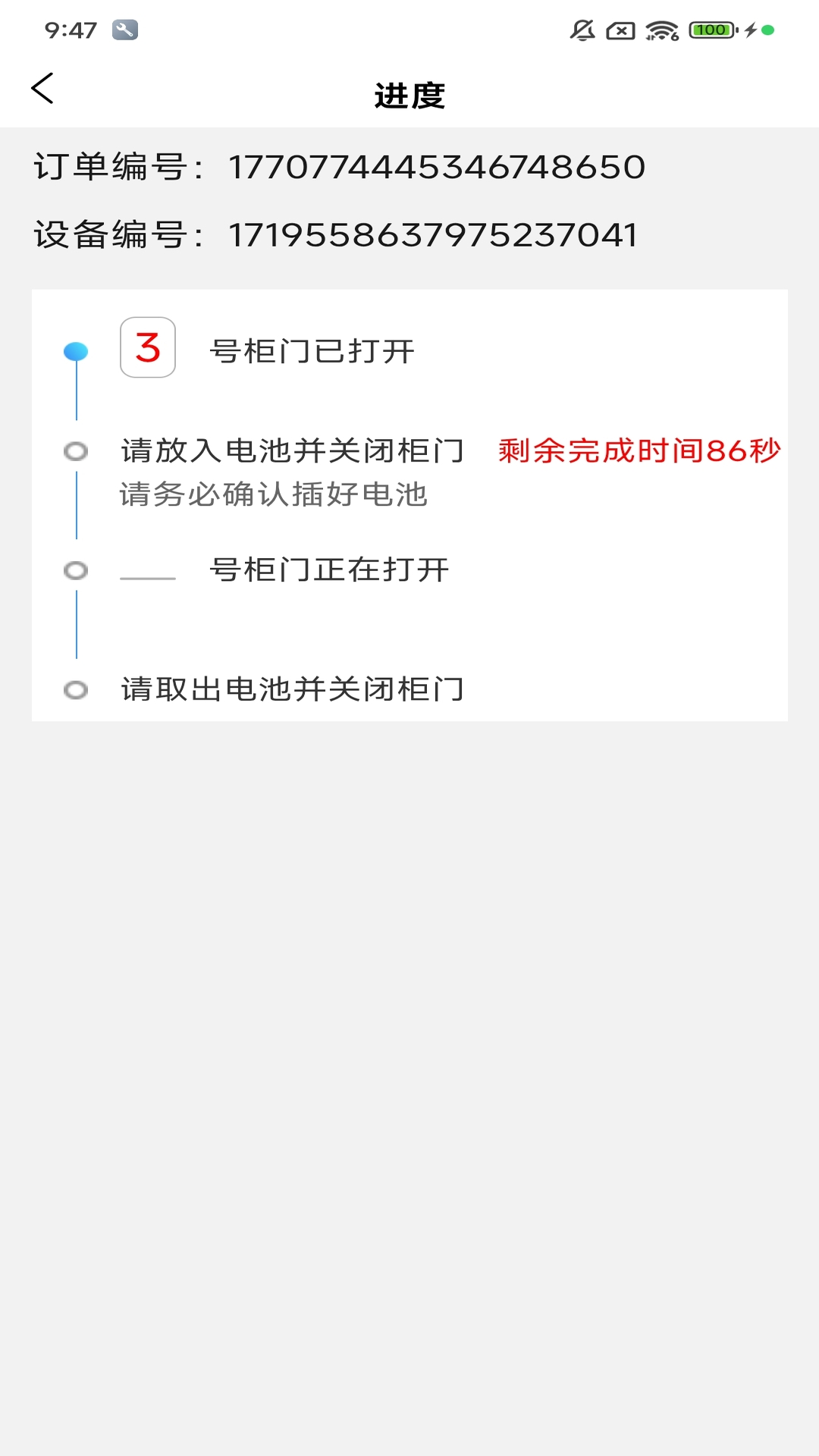Tap the muted notification bell icon
819x1456 pixels.
[581, 27]
